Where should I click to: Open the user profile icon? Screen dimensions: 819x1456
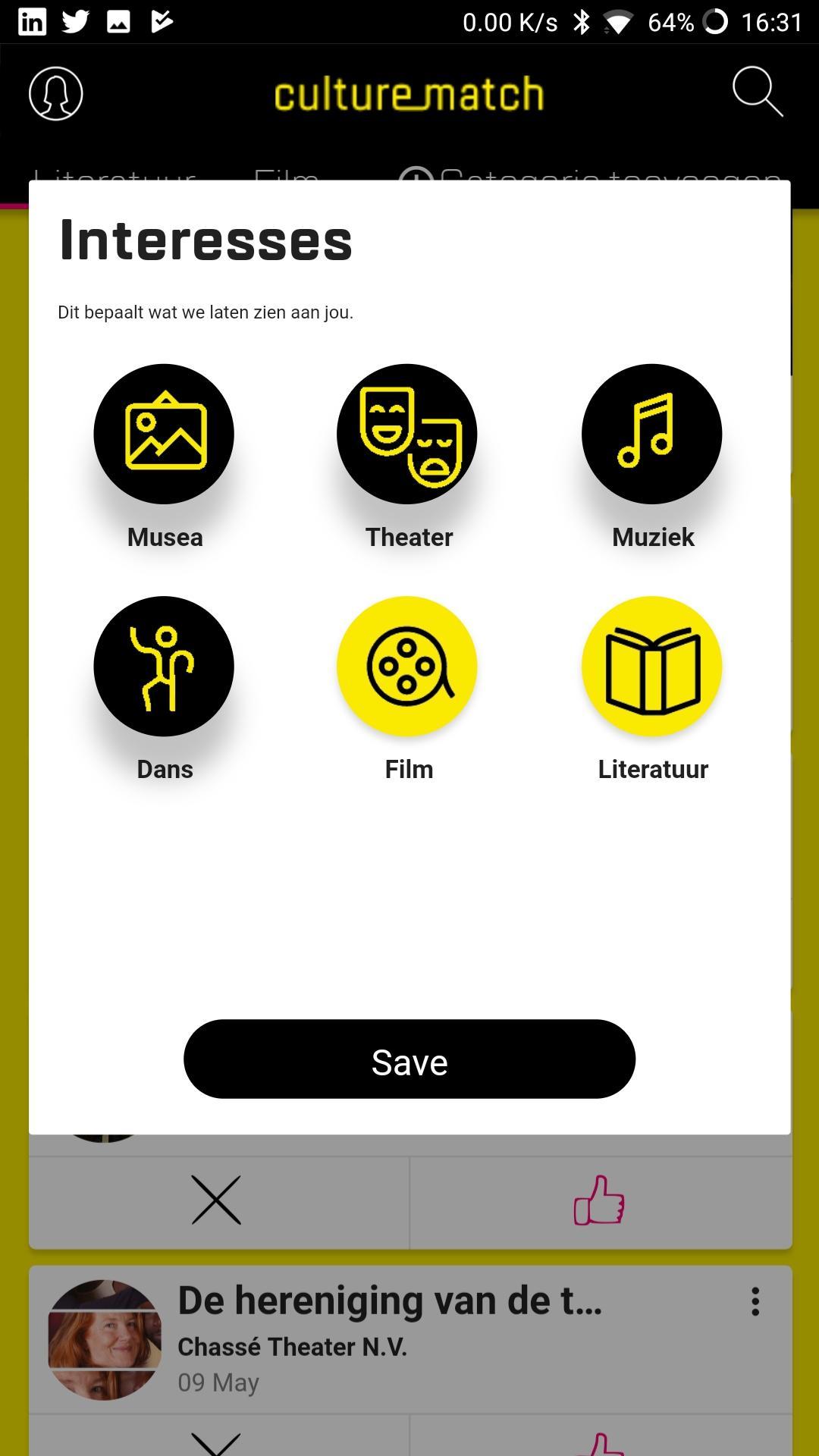(55, 93)
